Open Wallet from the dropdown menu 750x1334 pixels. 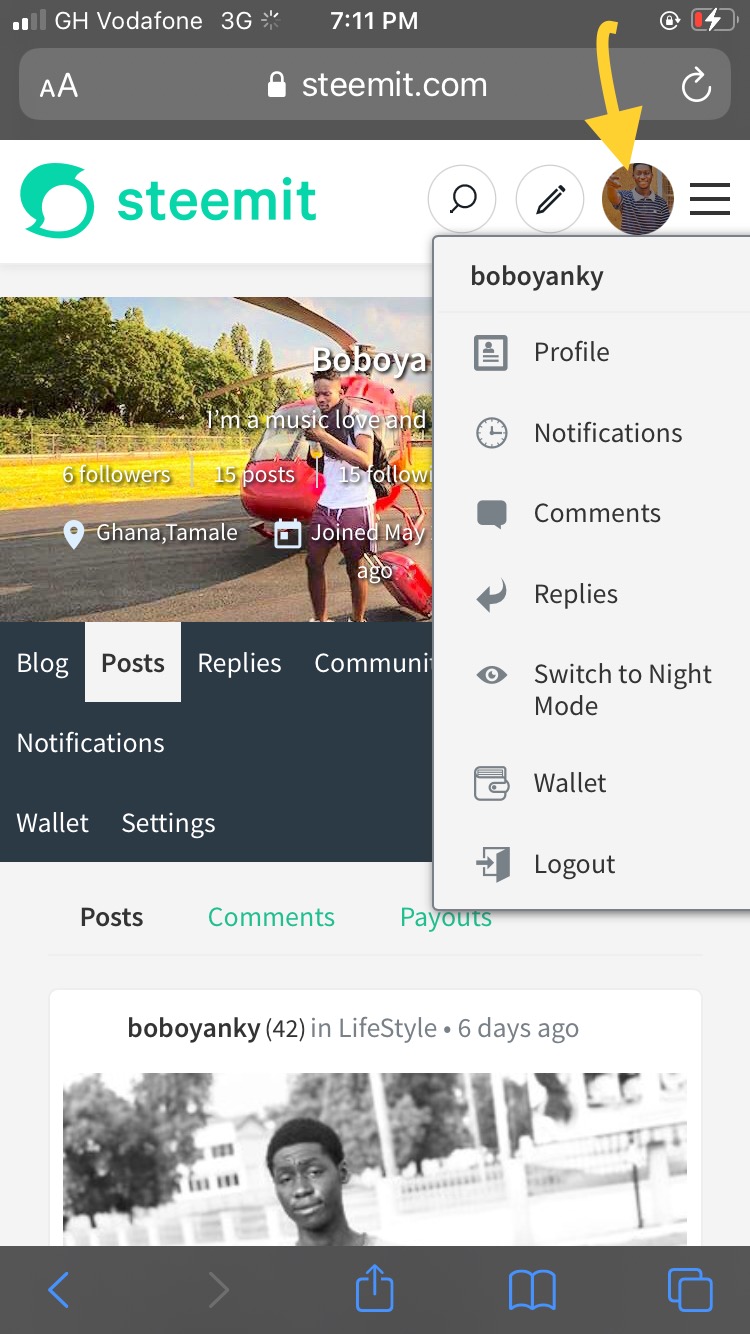pyautogui.click(x=569, y=783)
